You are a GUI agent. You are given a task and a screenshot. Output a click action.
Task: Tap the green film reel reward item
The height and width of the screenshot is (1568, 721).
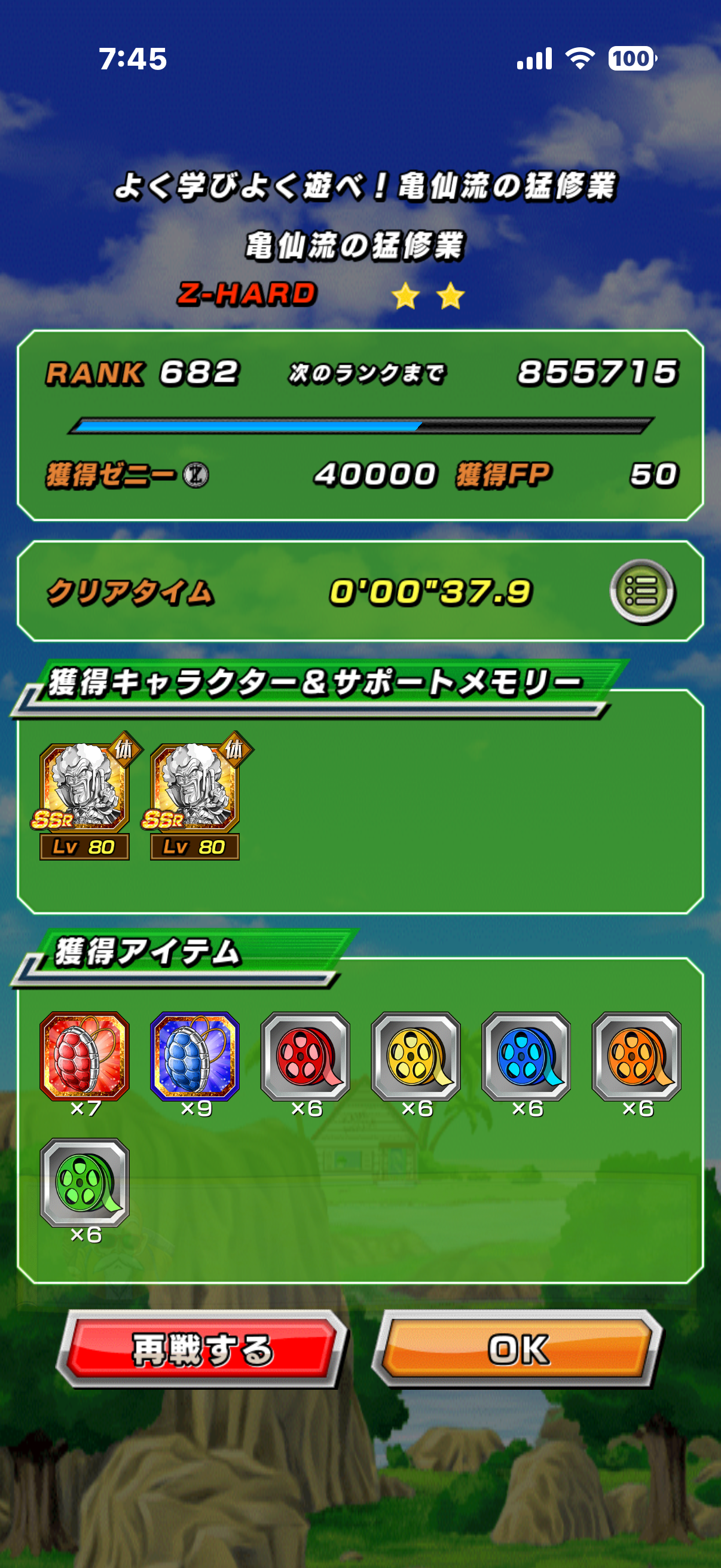(84, 1182)
